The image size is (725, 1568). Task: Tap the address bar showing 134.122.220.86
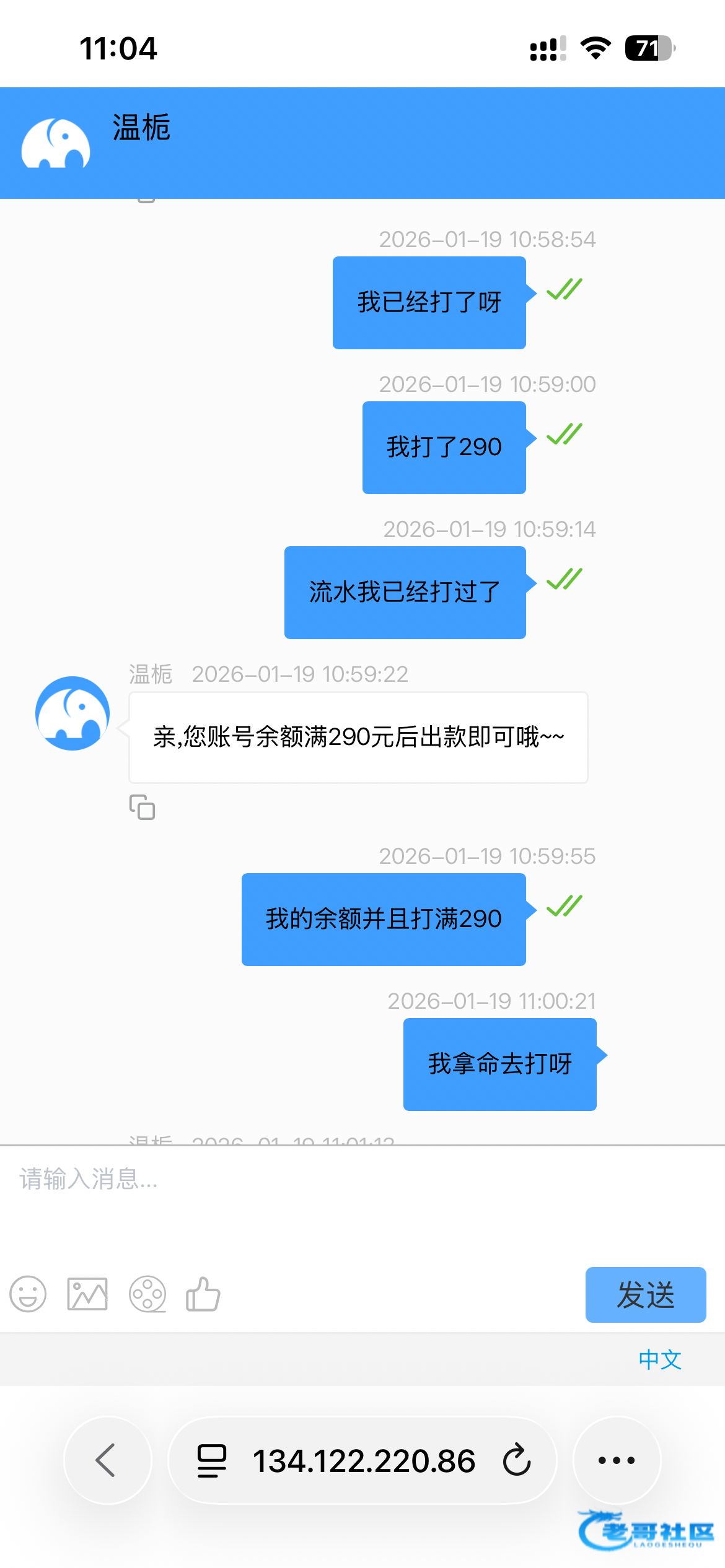[363, 1461]
